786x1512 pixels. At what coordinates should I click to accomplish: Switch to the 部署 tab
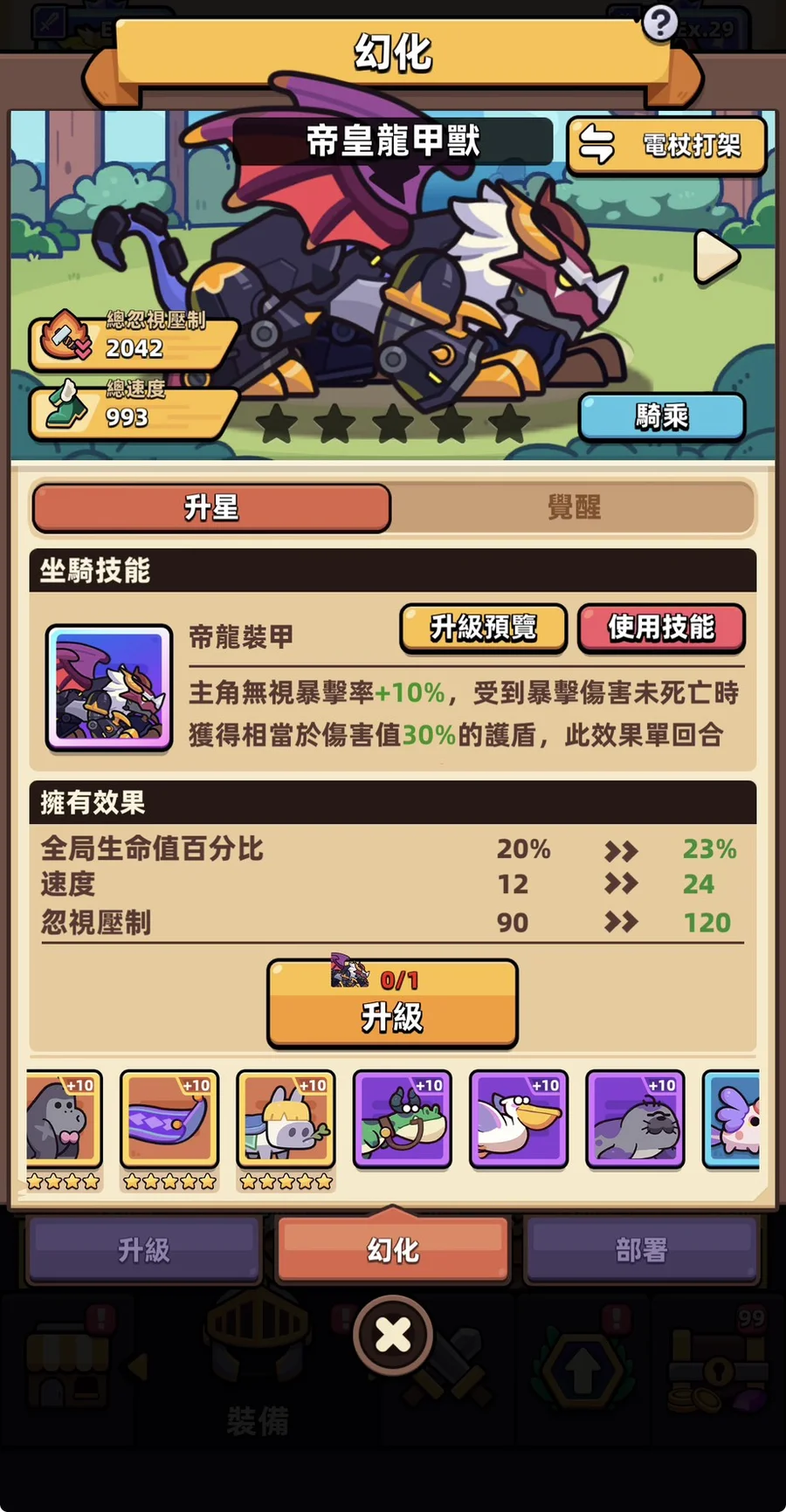[x=641, y=1250]
